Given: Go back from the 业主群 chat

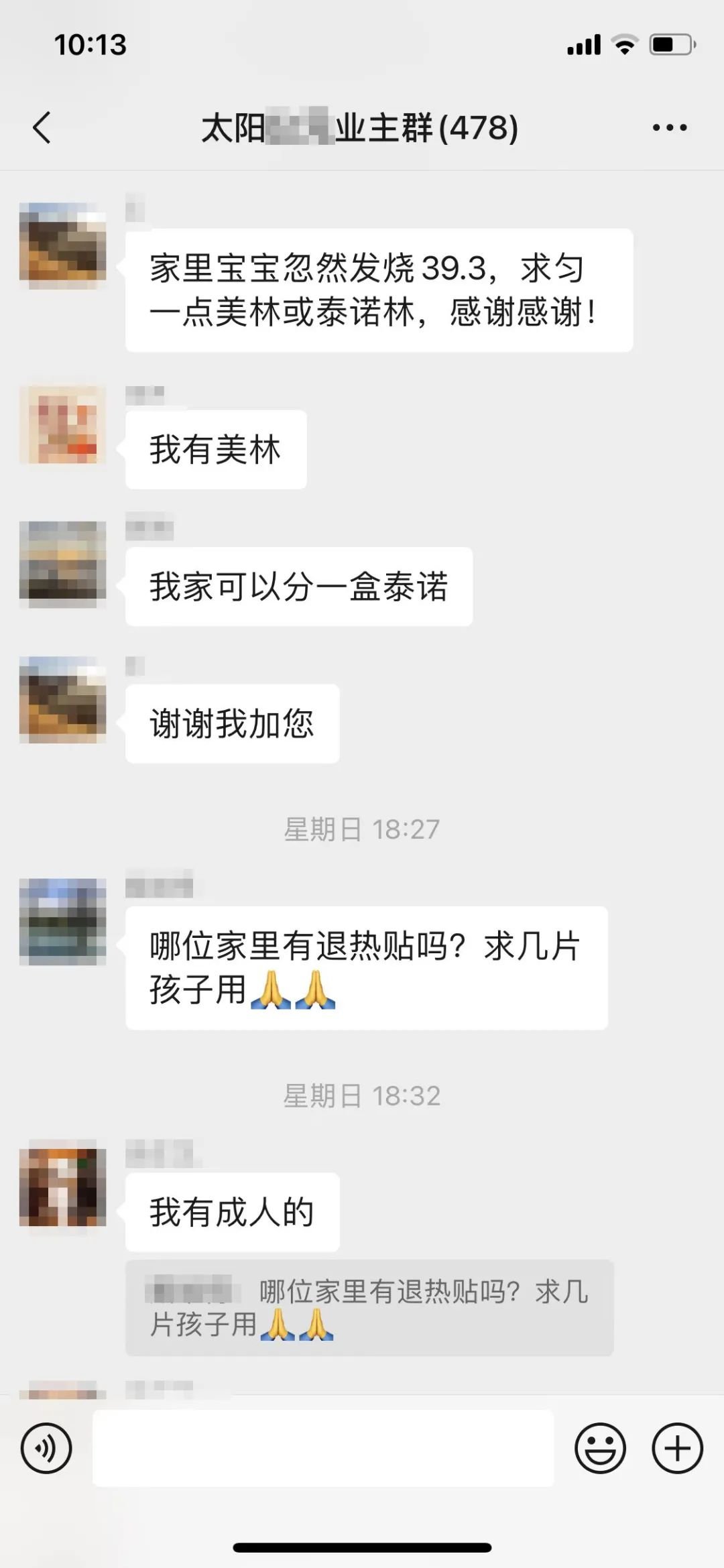Looking at the screenshot, I should click(x=42, y=127).
